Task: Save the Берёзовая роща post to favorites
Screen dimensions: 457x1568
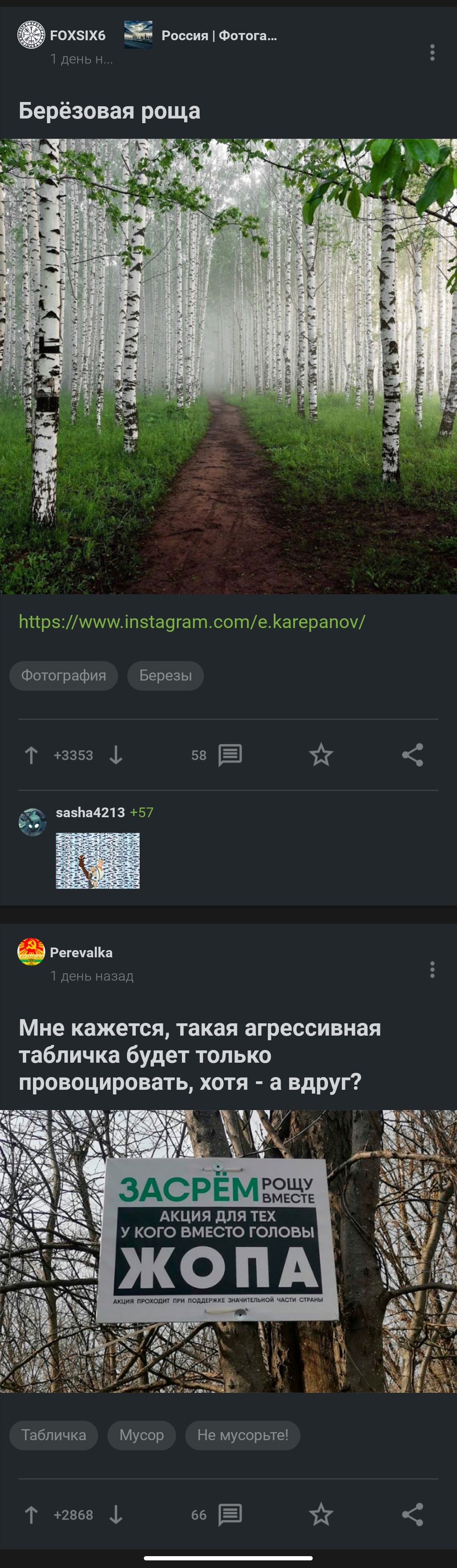Action: (x=321, y=755)
